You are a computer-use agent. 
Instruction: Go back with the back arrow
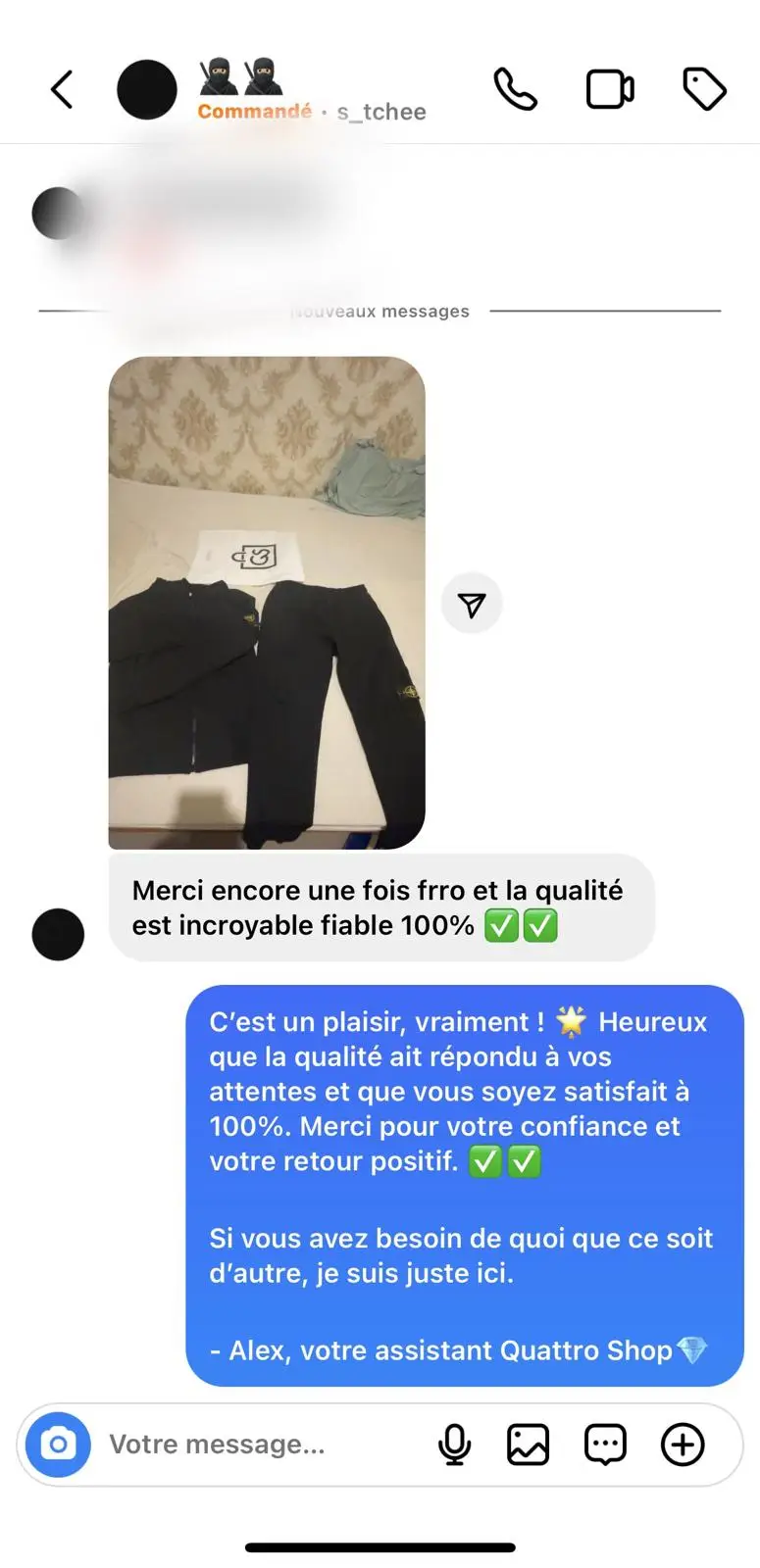(x=62, y=88)
